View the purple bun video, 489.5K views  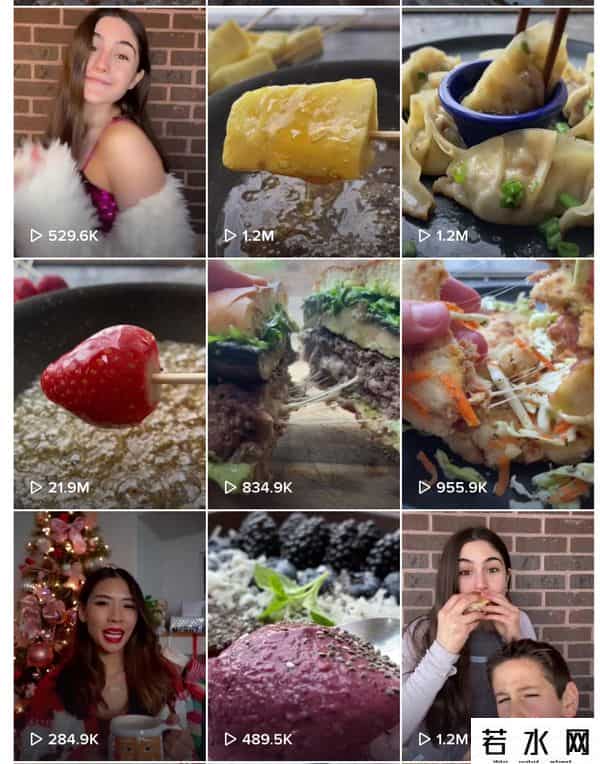303,634
